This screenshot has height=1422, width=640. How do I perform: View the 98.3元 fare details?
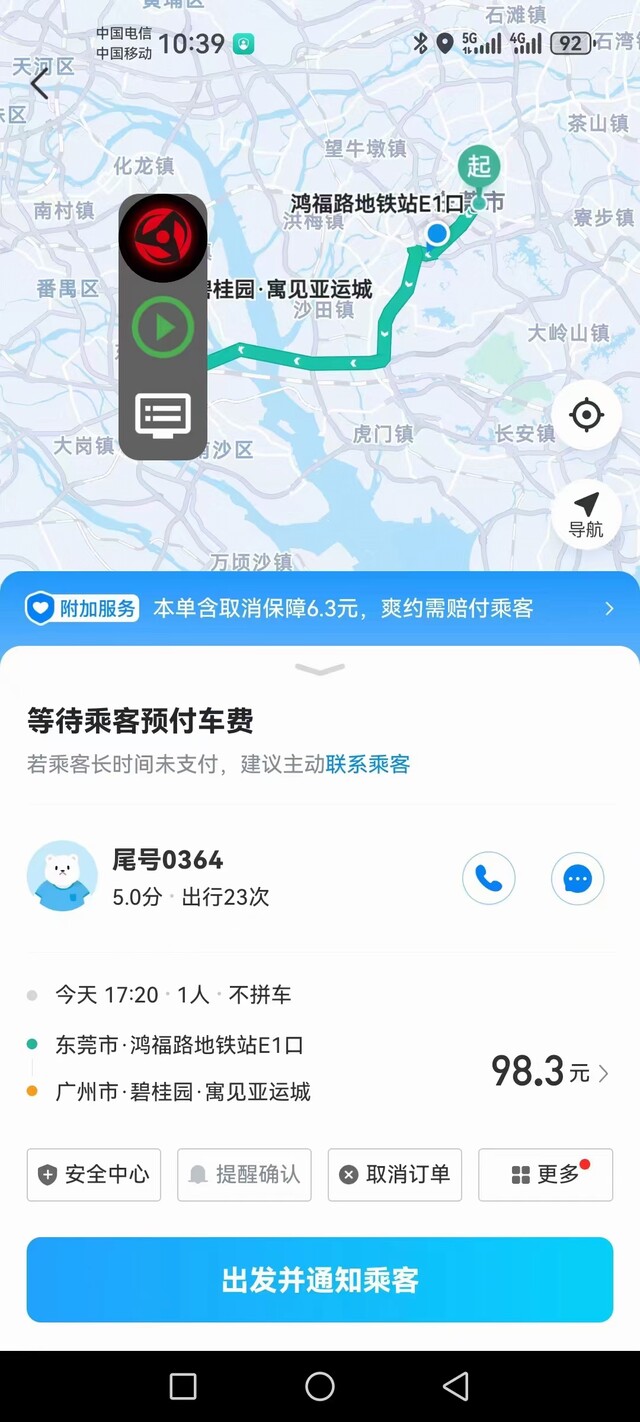tap(549, 1072)
